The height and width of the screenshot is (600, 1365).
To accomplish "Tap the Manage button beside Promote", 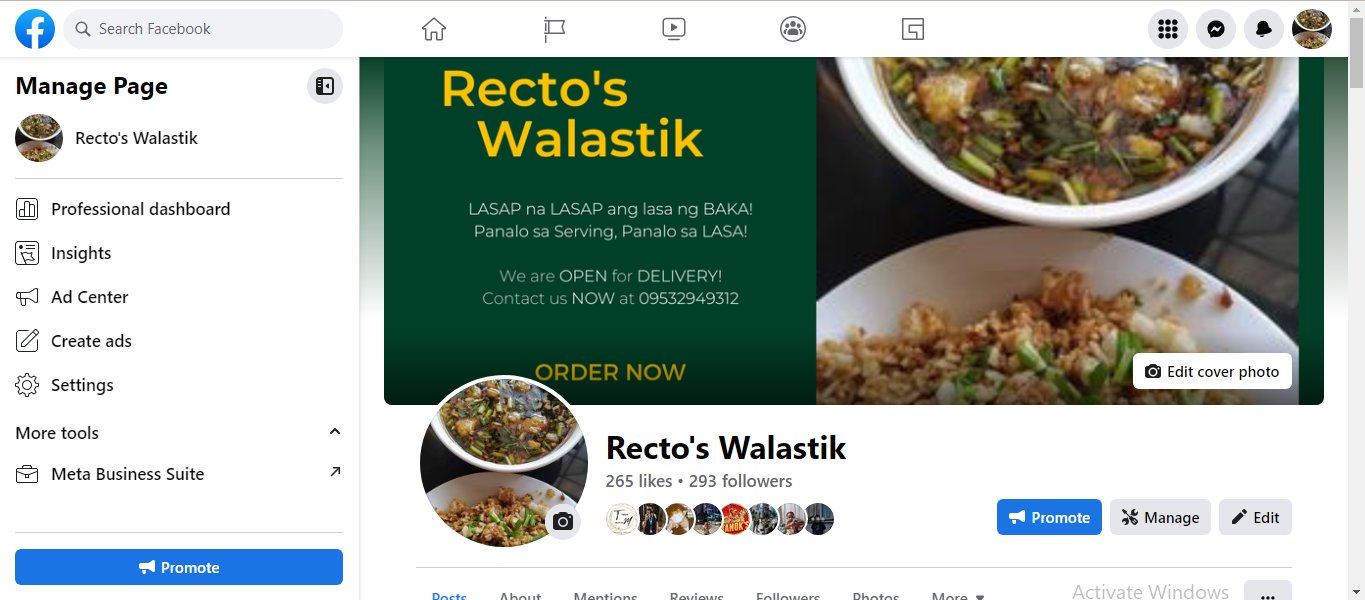I will click(1160, 517).
